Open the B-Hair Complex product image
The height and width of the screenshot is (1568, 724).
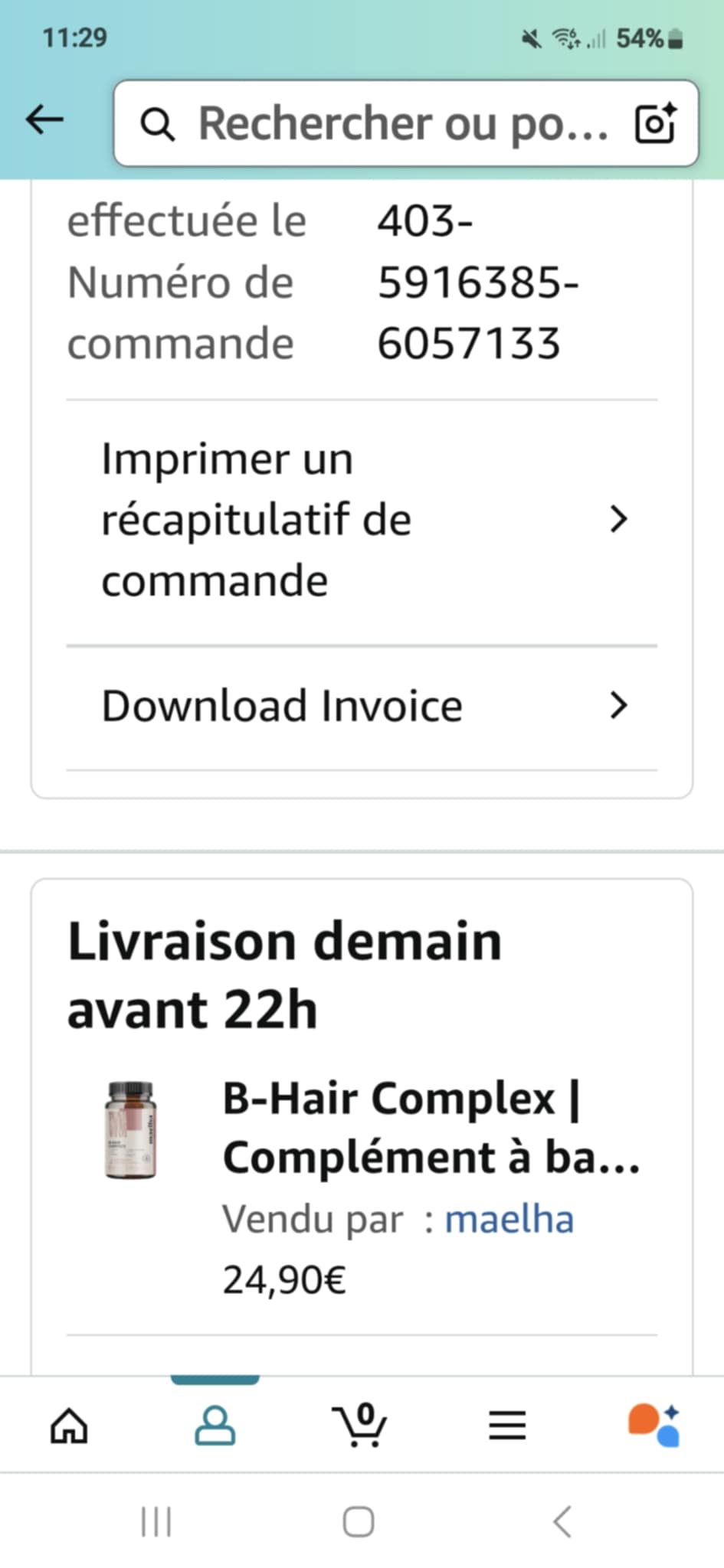pyautogui.click(x=130, y=1130)
